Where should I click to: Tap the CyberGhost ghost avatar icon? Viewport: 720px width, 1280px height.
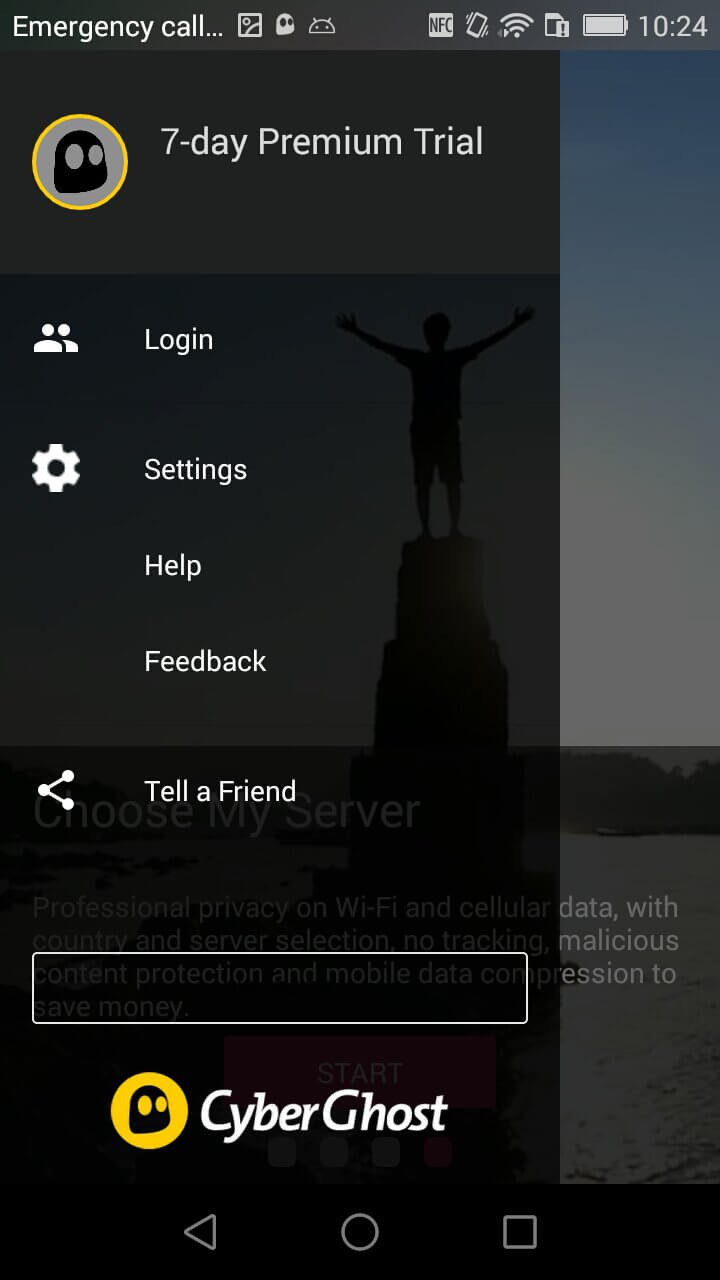click(80, 161)
